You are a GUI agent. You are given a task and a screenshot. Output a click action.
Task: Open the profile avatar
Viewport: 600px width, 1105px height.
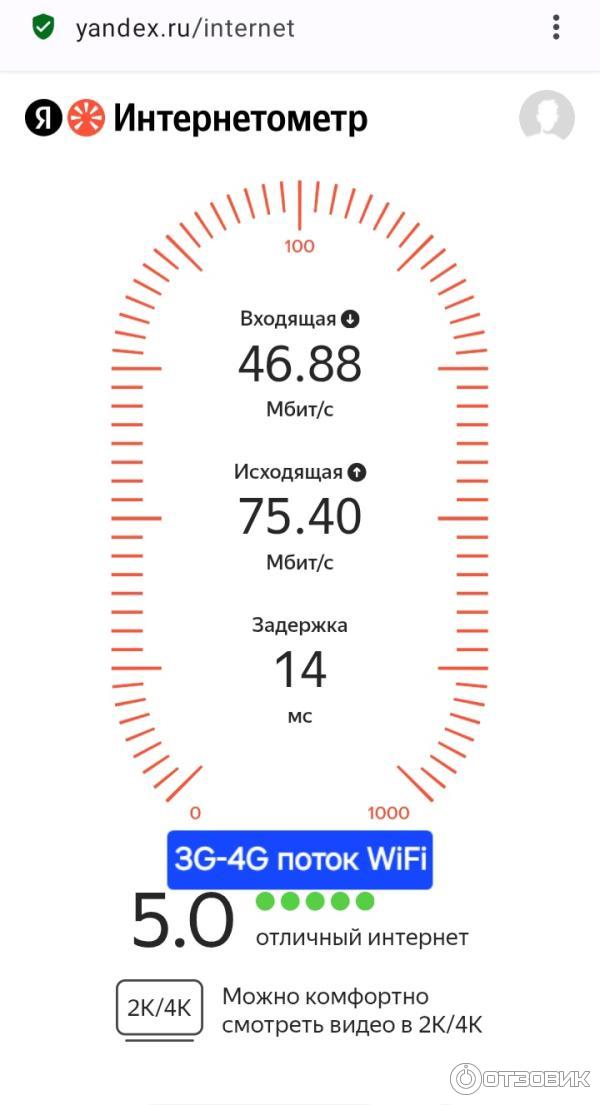pyautogui.click(x=546, y=118)
